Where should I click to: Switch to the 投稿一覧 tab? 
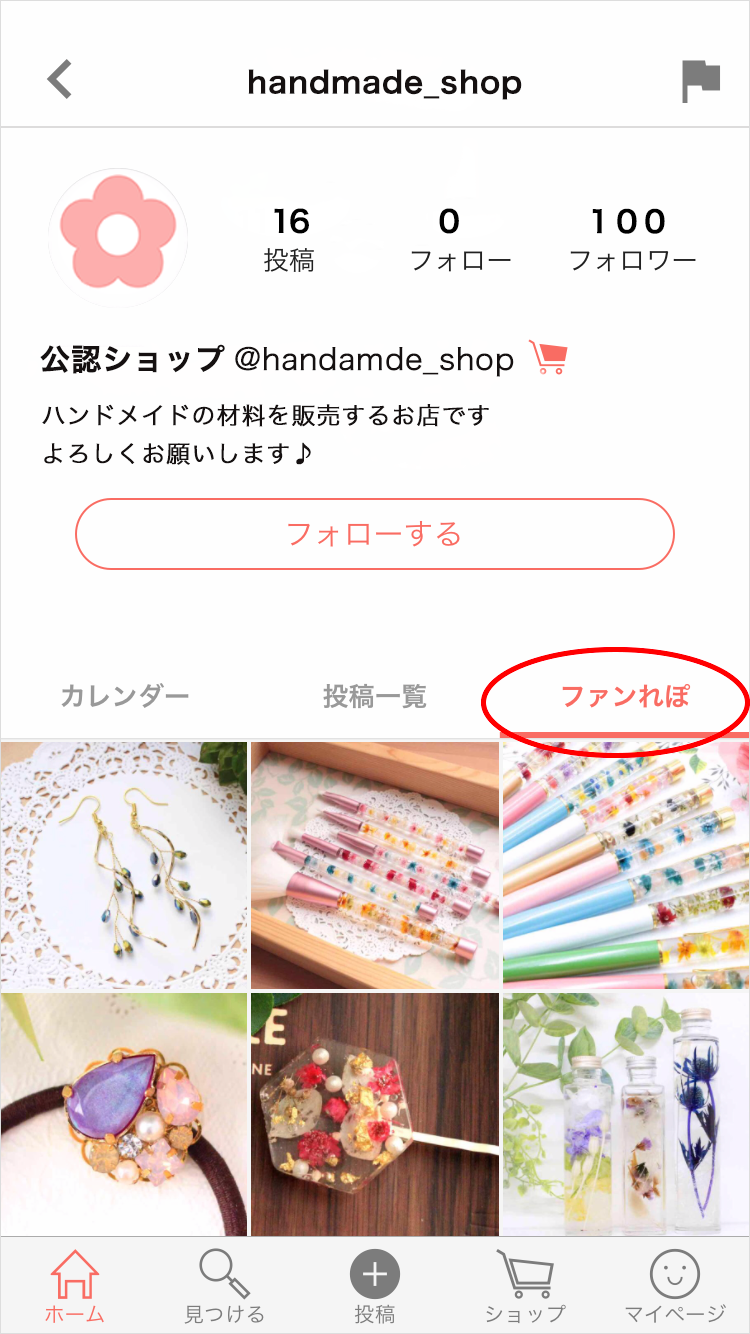point(375,696)
